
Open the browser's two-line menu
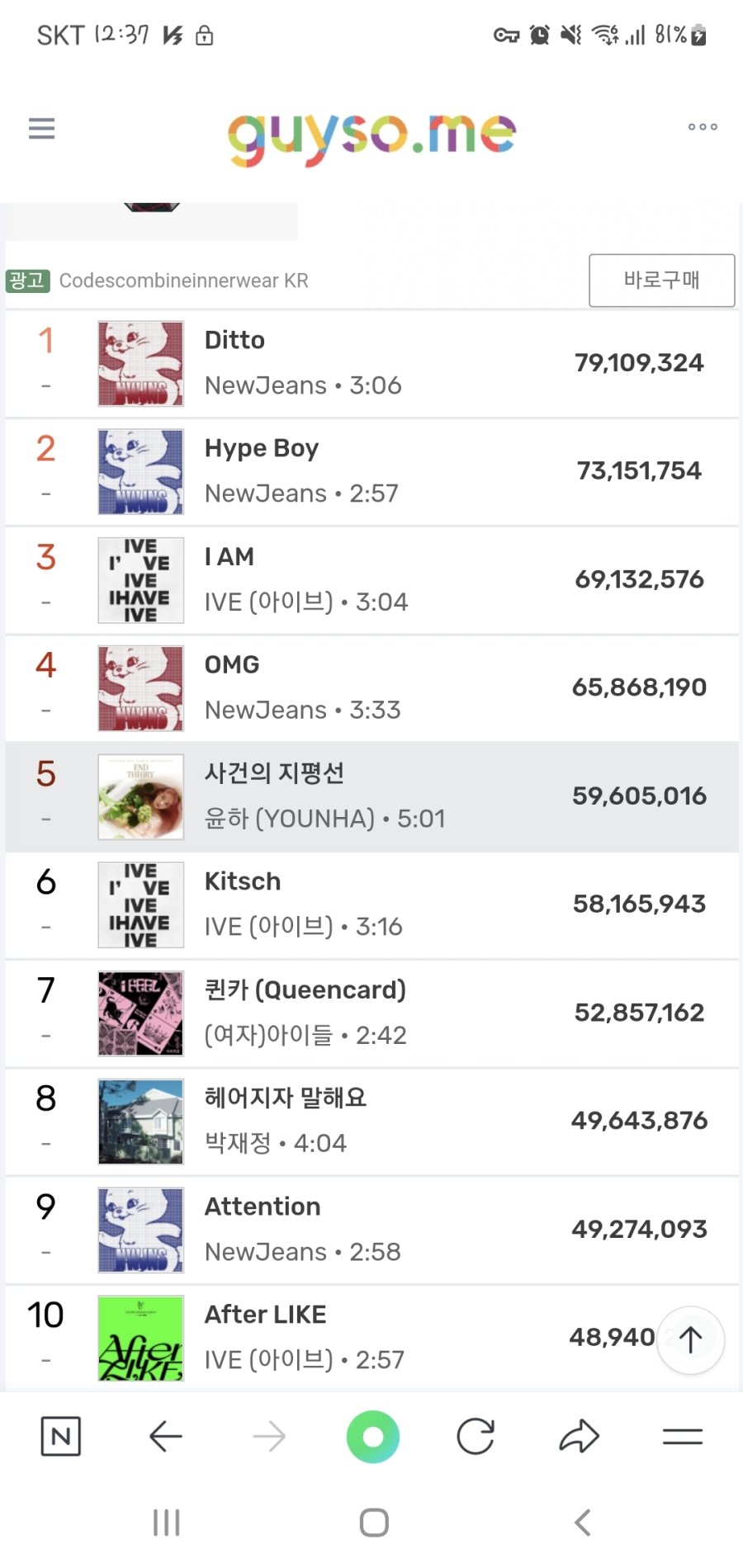683,1437
